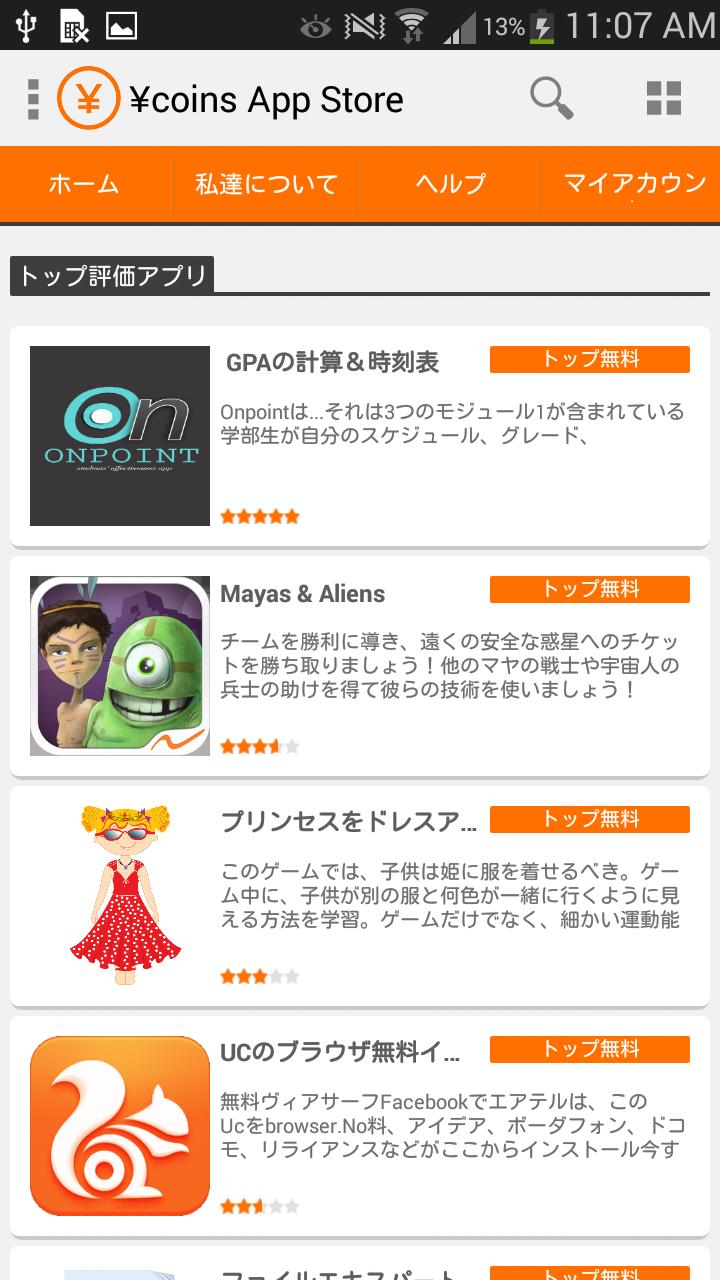The image size is (720, 1280).
Task: Tap the ¥ coin logo icon
Action: pos(88,99)
